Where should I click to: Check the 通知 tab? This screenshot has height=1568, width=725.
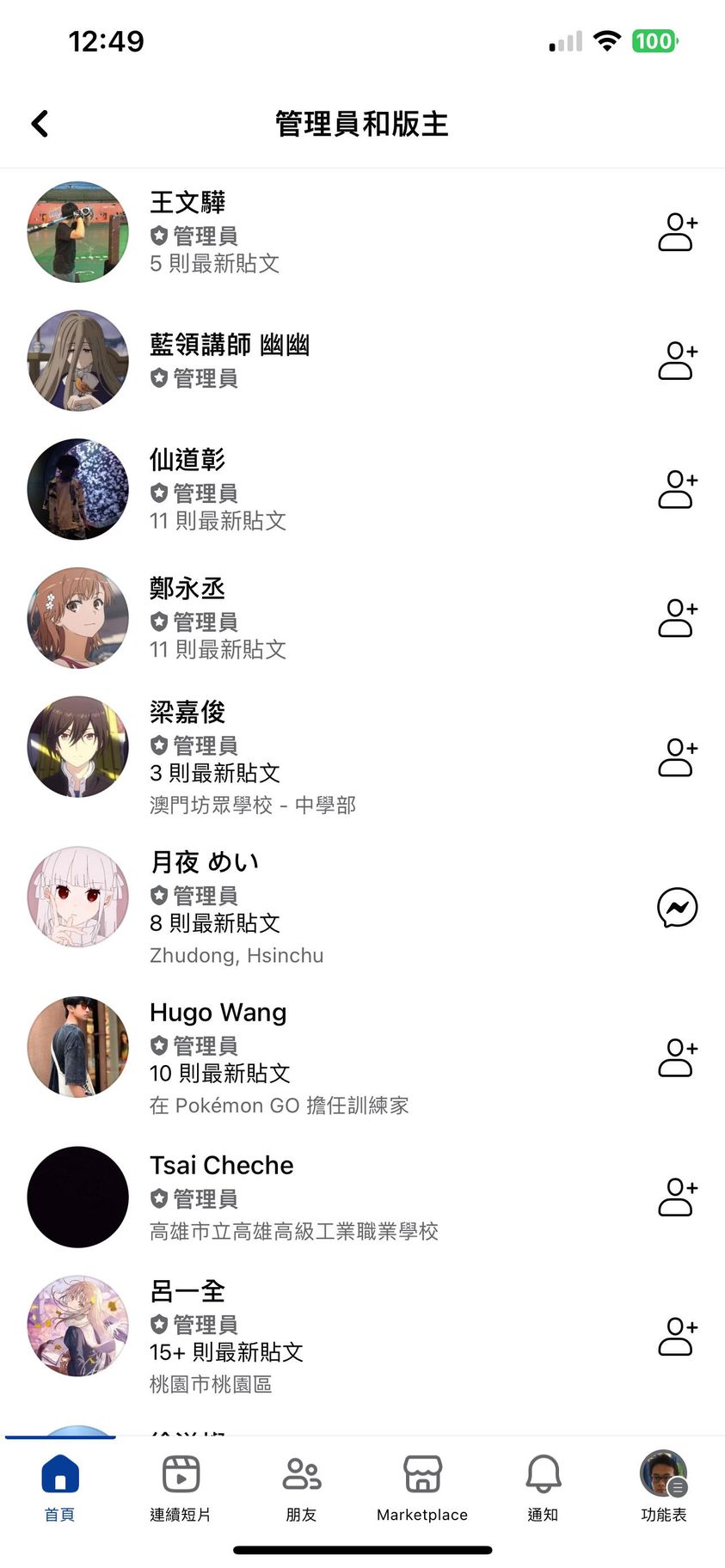click(543, 1487)
